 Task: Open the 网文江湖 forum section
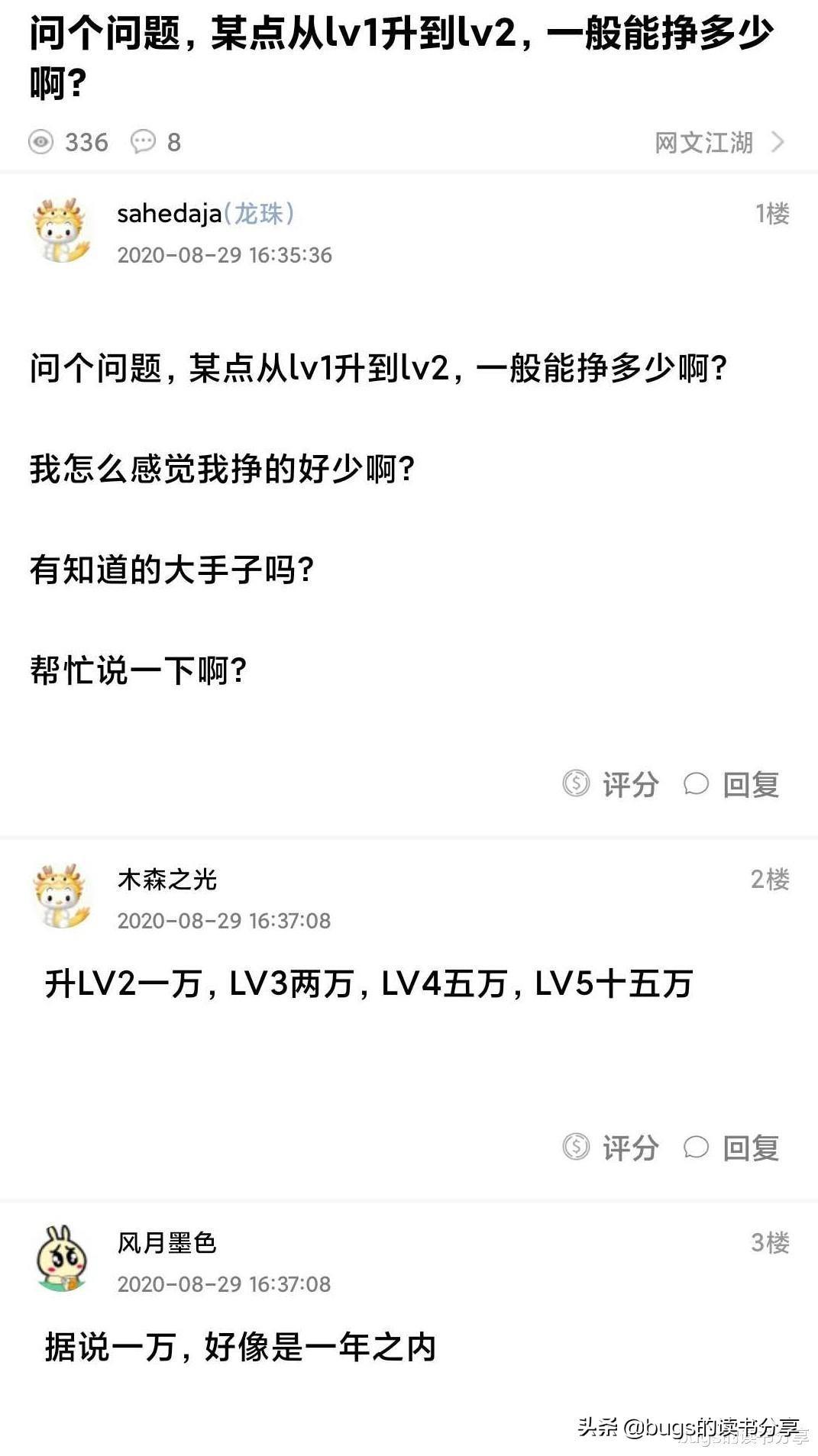tap(718, 142)
